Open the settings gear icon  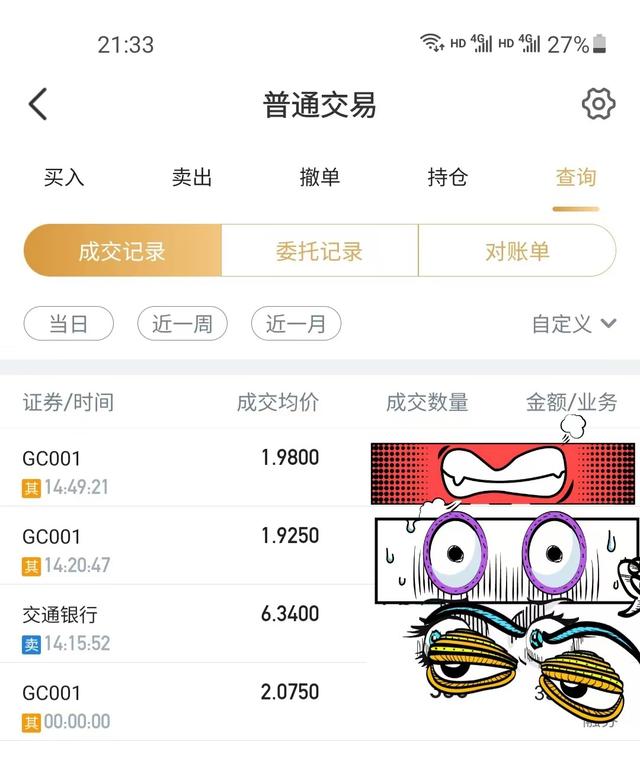tap(598, 103)
